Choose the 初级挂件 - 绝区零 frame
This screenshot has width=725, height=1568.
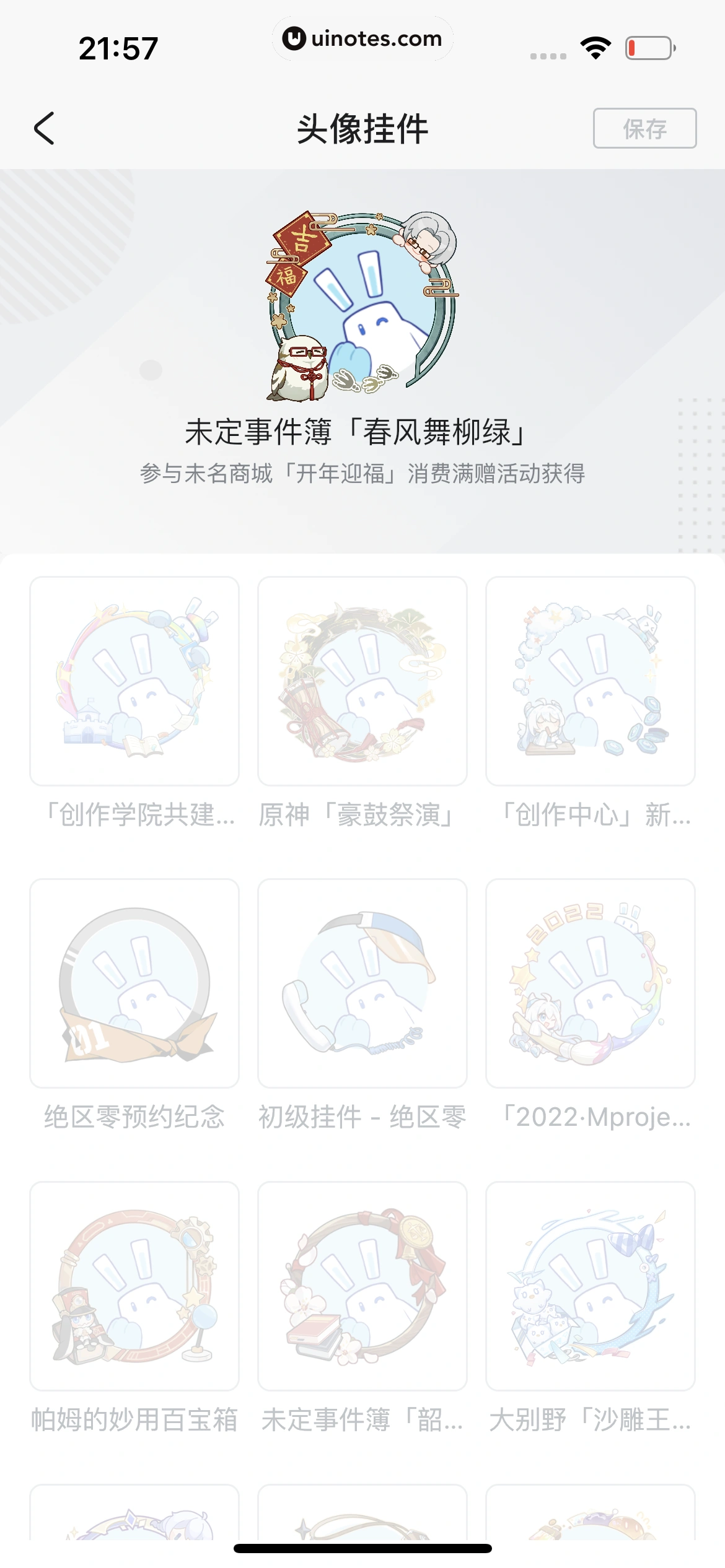(362, 983)
